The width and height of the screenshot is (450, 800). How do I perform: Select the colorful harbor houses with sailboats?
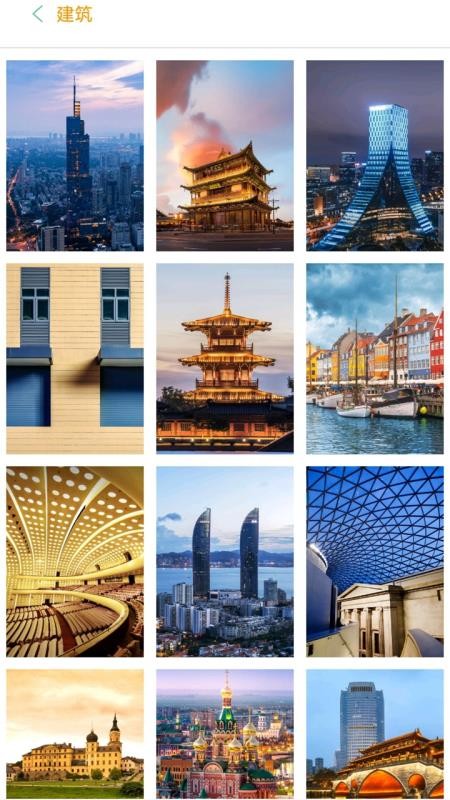point(375,358)
